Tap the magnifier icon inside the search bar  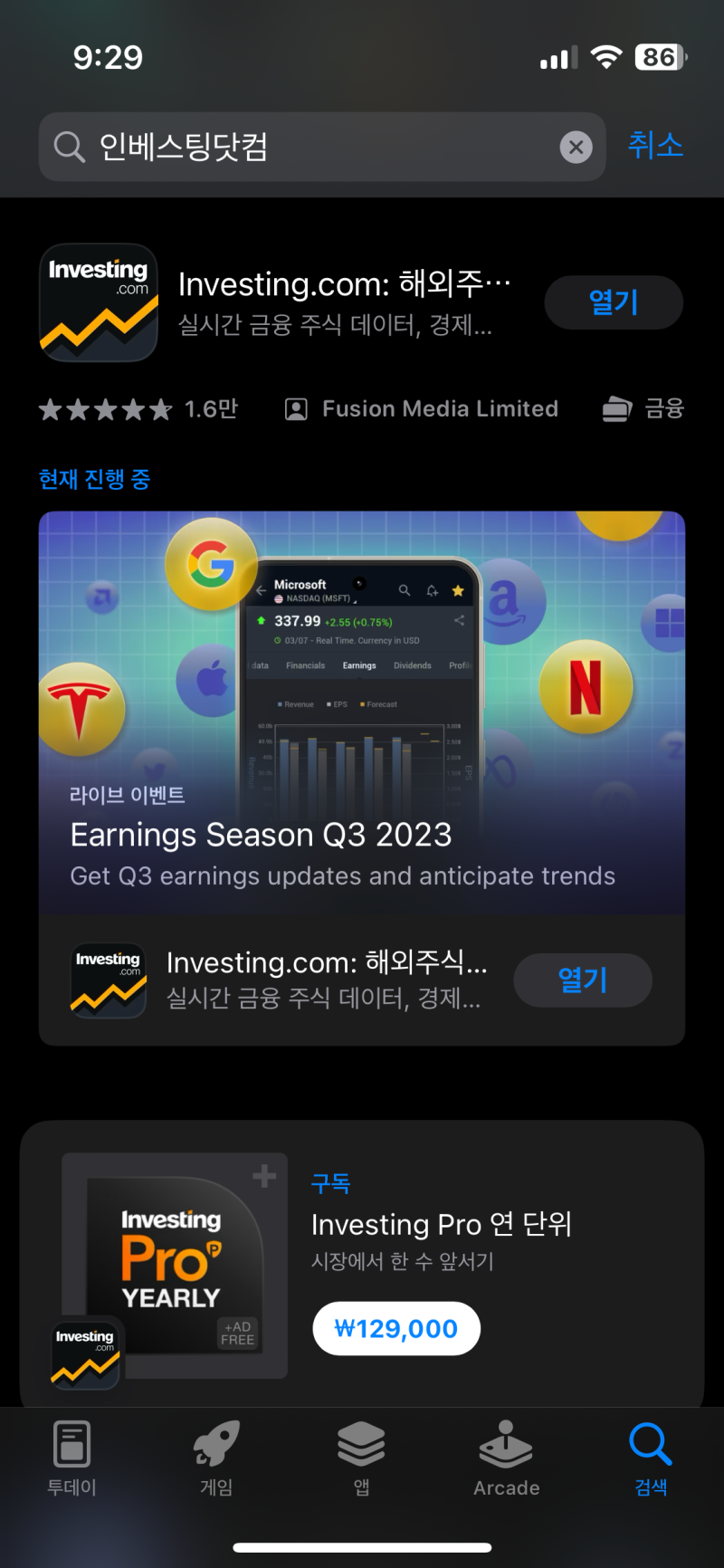click(69, 147)
